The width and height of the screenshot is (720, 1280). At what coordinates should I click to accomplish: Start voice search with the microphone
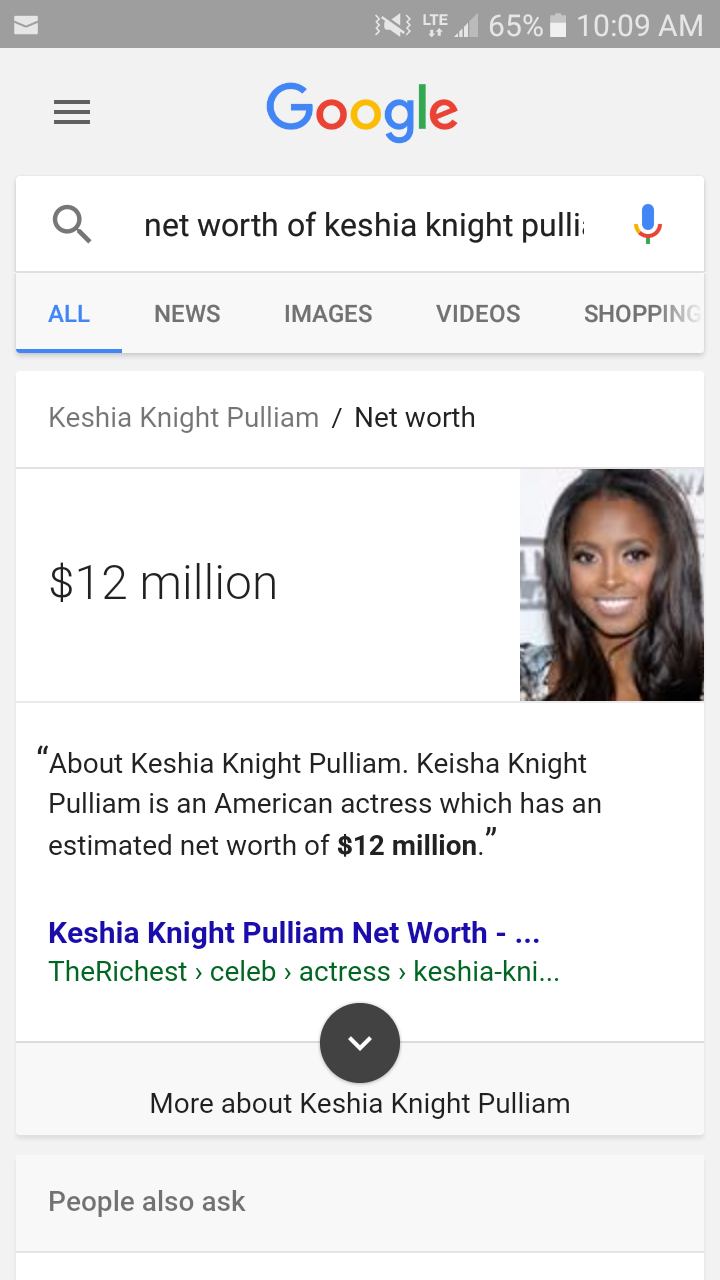click(x=648, y=224)
